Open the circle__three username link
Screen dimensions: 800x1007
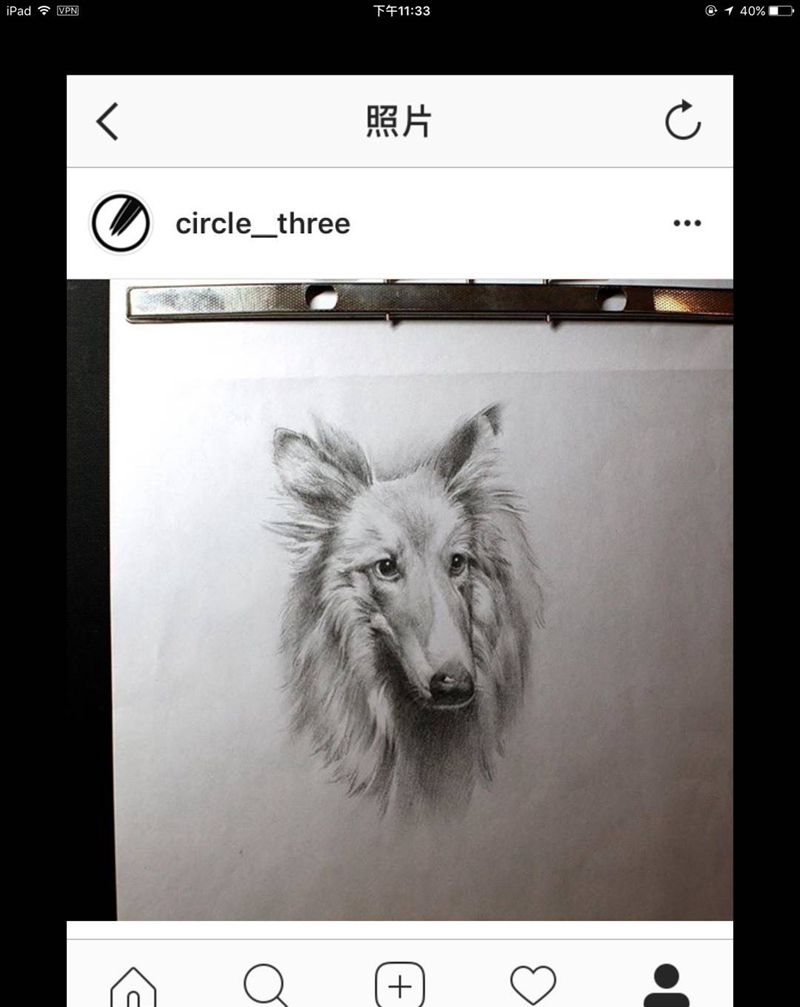pos(263,223)
